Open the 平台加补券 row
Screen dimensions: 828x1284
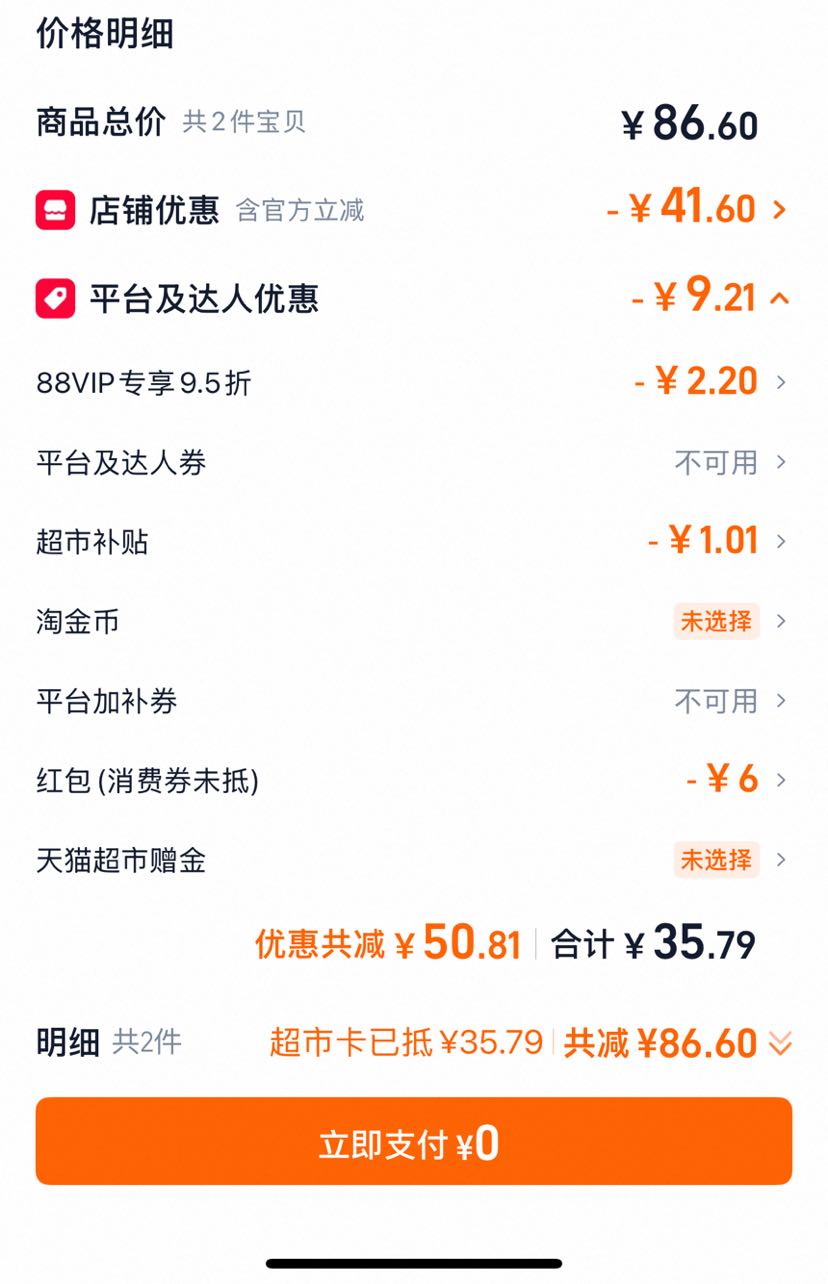coord(414,701)
